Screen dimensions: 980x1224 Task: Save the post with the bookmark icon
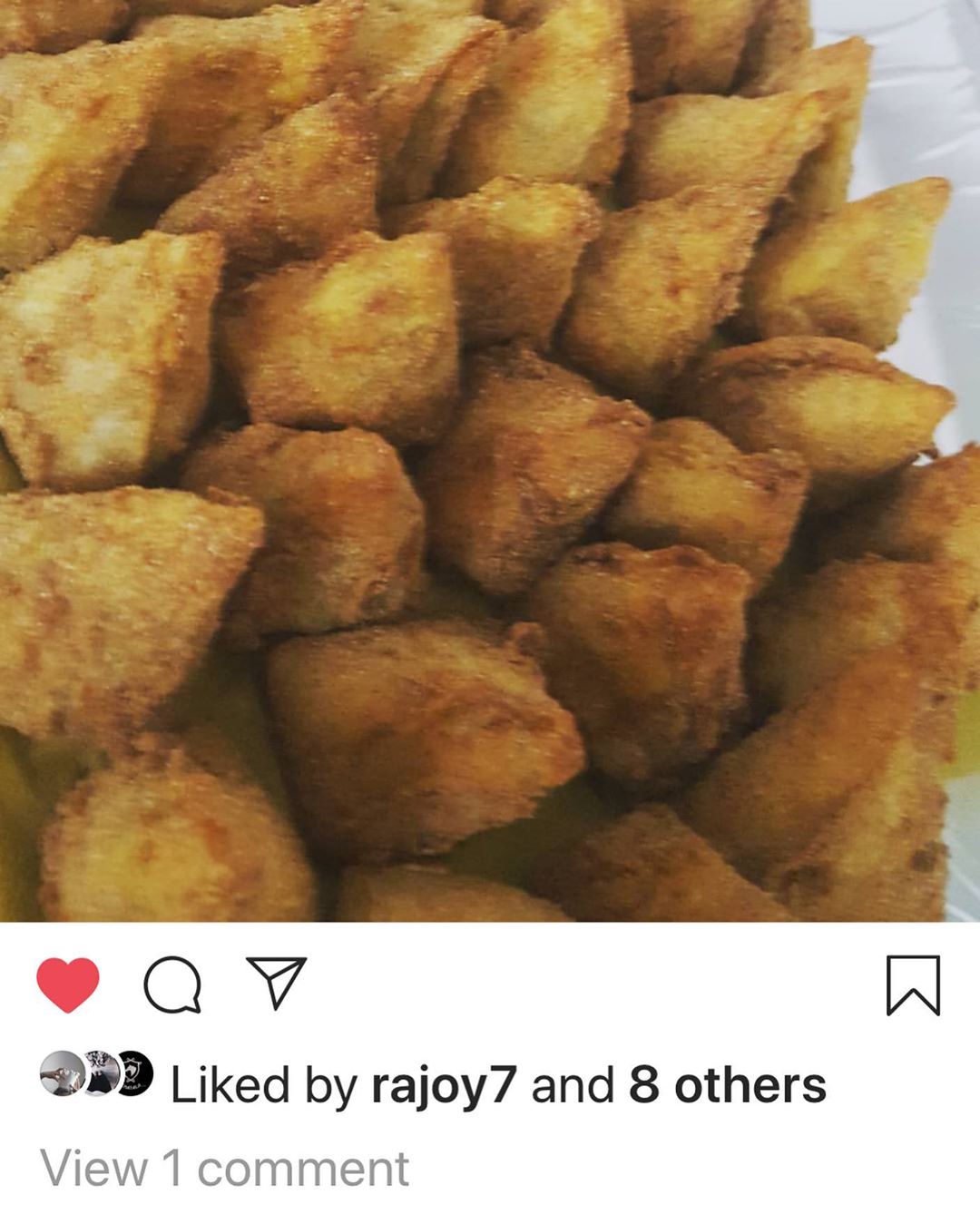[912, 984]
